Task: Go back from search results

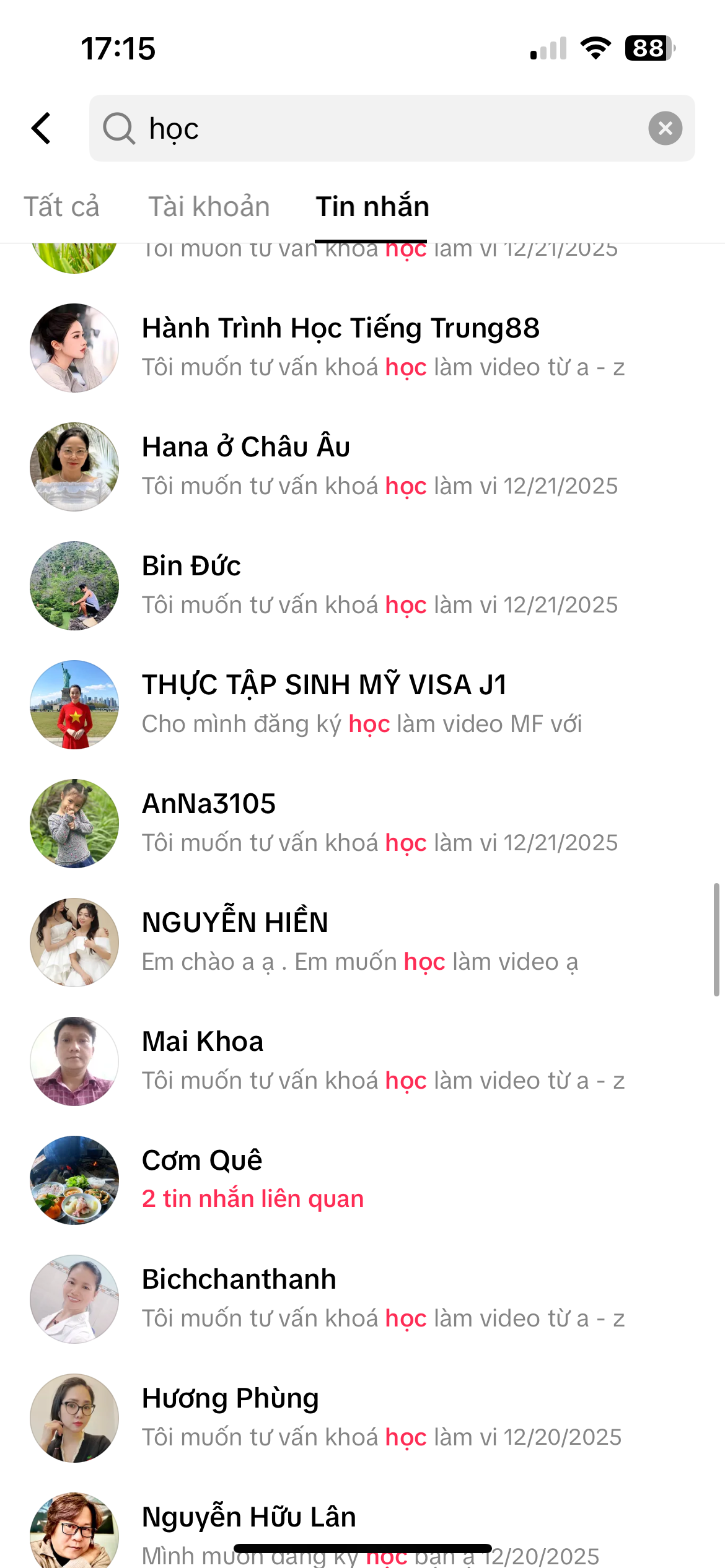Action: pos(42,128)
